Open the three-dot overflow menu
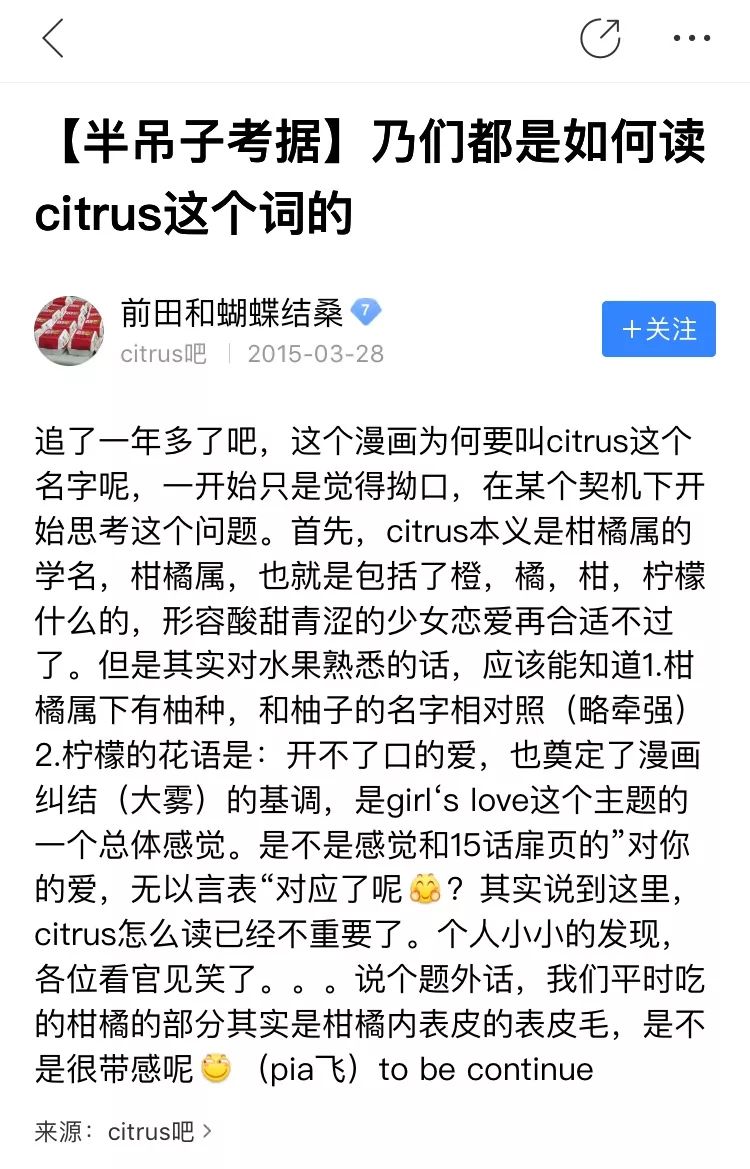The image size is (750, 1169). point(691,39)
